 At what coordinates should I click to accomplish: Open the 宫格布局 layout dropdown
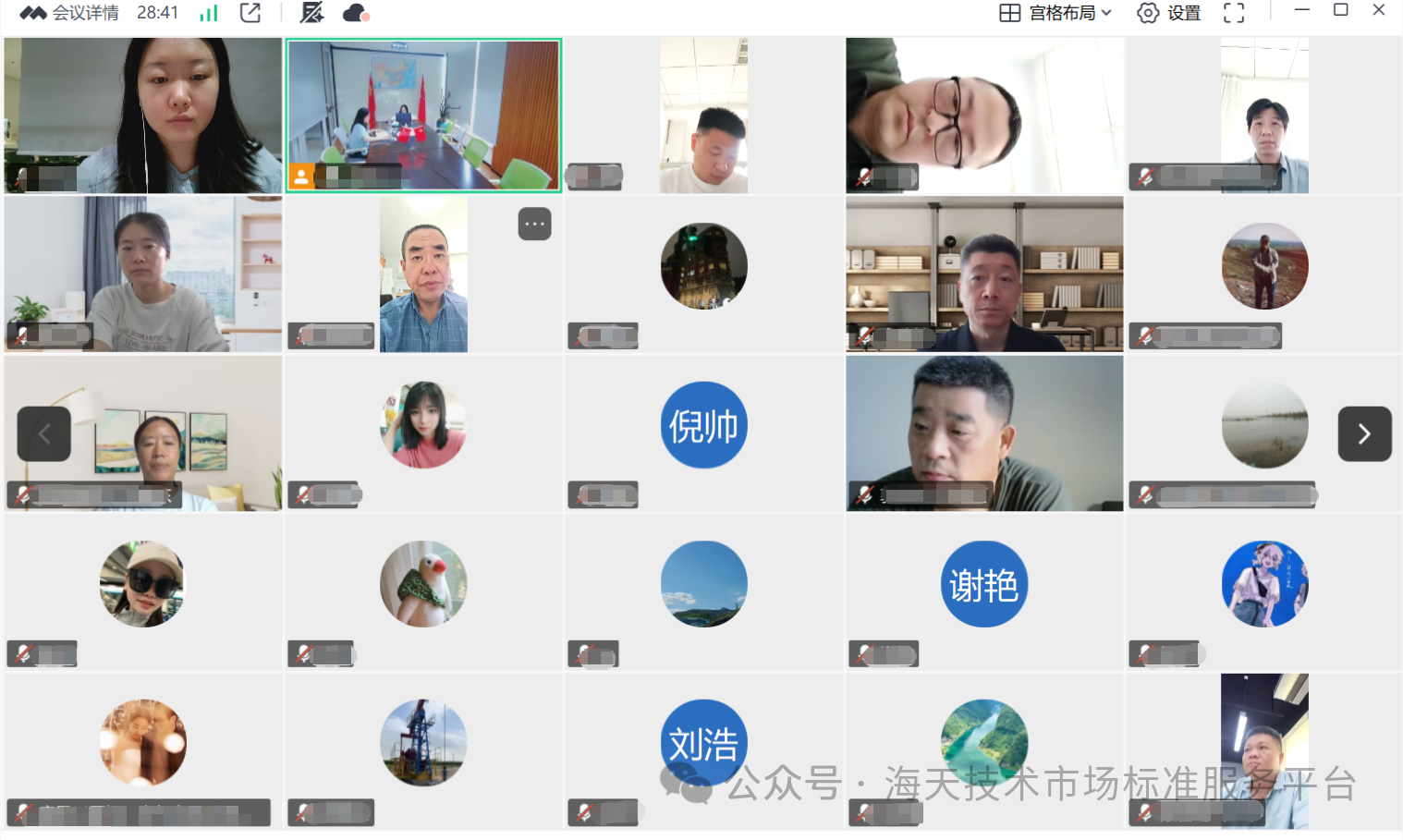pos(1055,13)
